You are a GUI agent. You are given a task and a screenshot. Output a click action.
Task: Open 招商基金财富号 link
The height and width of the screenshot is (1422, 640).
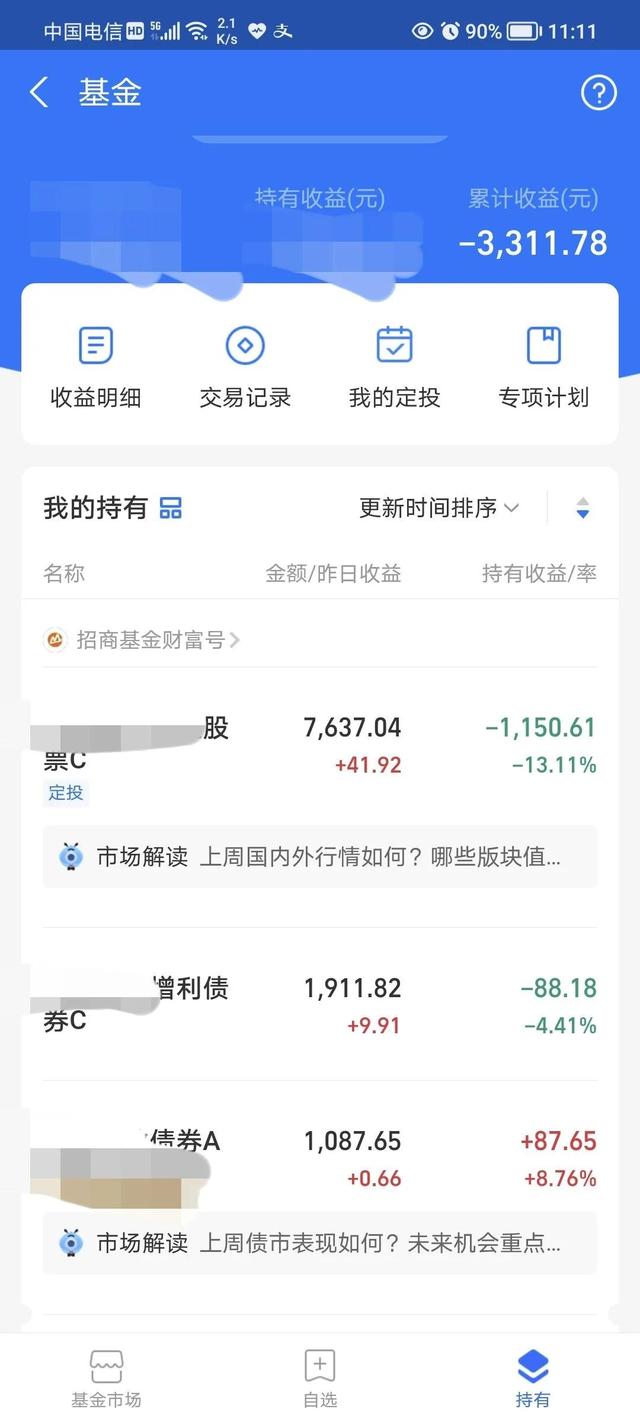pyautogui.click(x=142, y=640)
